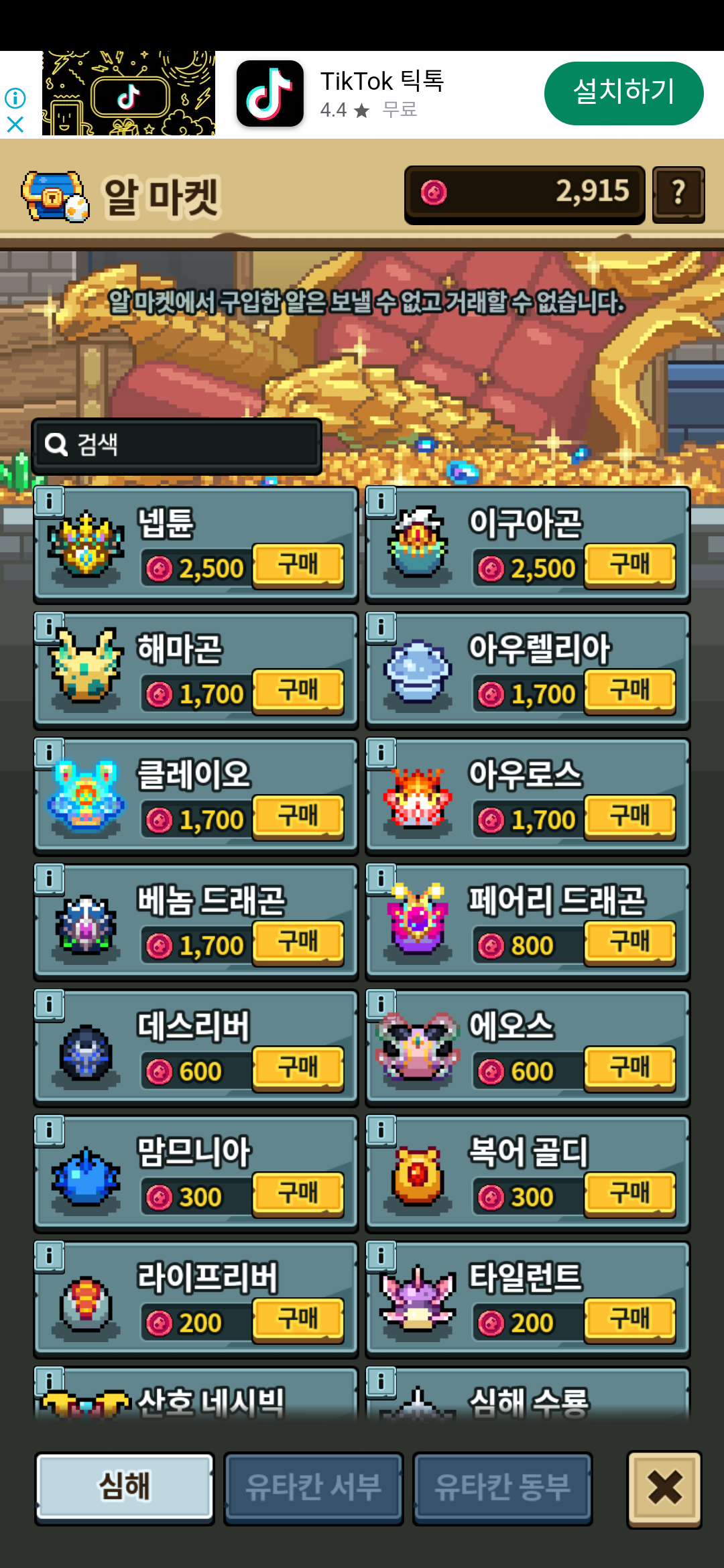This screenshot has height=1568, width=724.
Task: Buy the 넵튠 egg for 2,500
Action: [298, 565]
